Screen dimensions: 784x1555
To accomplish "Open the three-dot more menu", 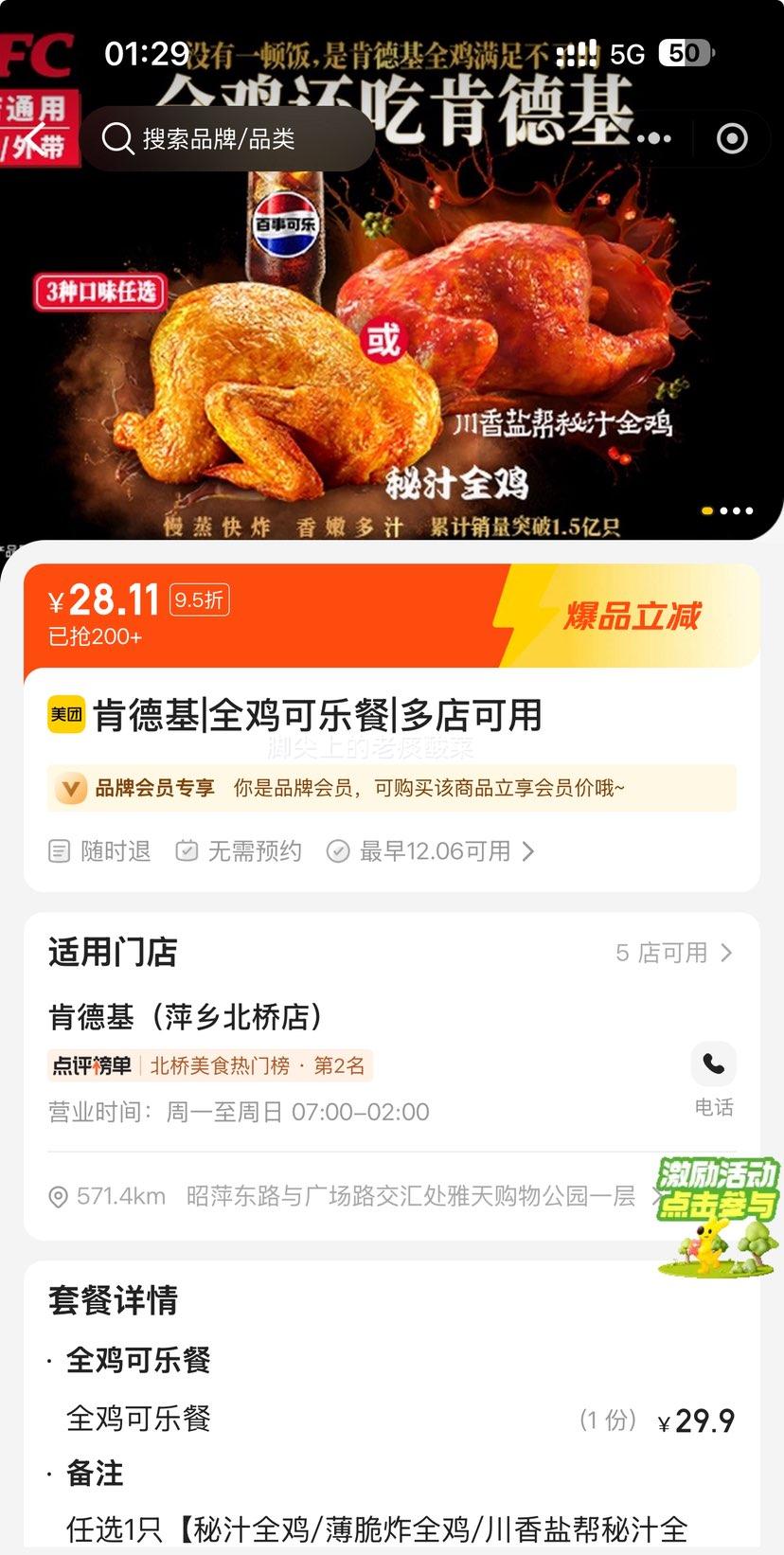I will tap(654, 139).
